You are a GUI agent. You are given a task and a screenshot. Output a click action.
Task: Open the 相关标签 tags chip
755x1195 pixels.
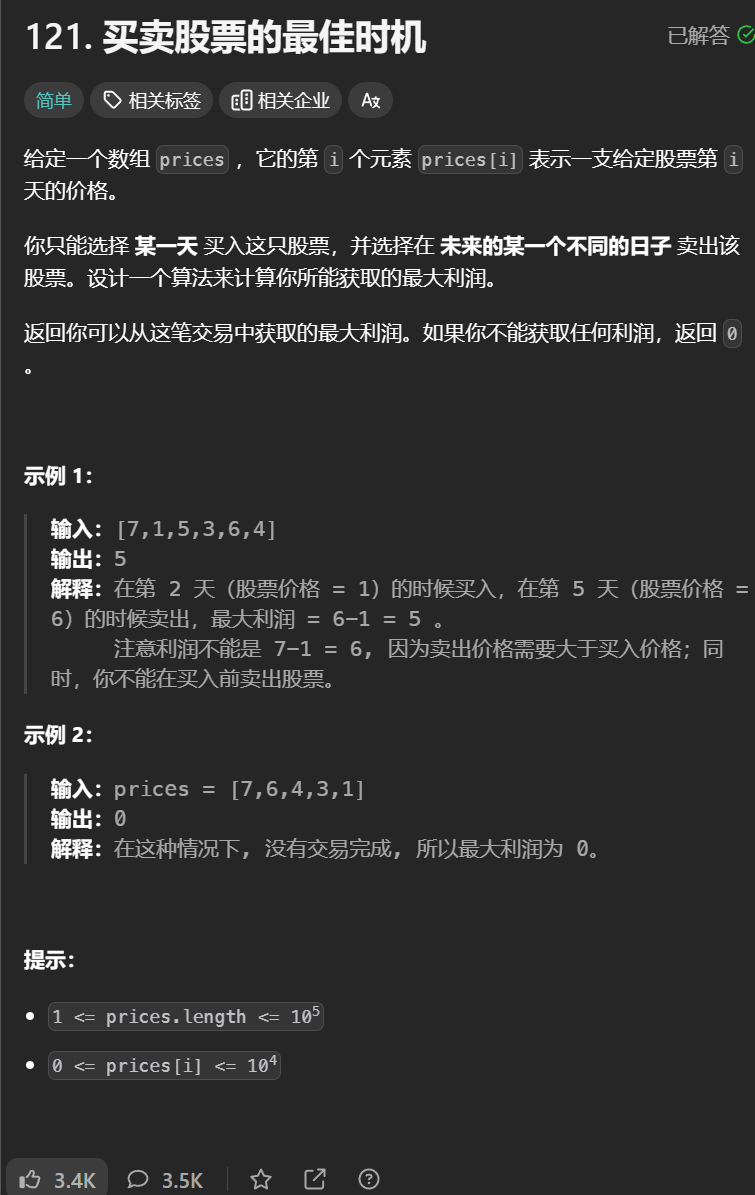click(x=151, y=100)
